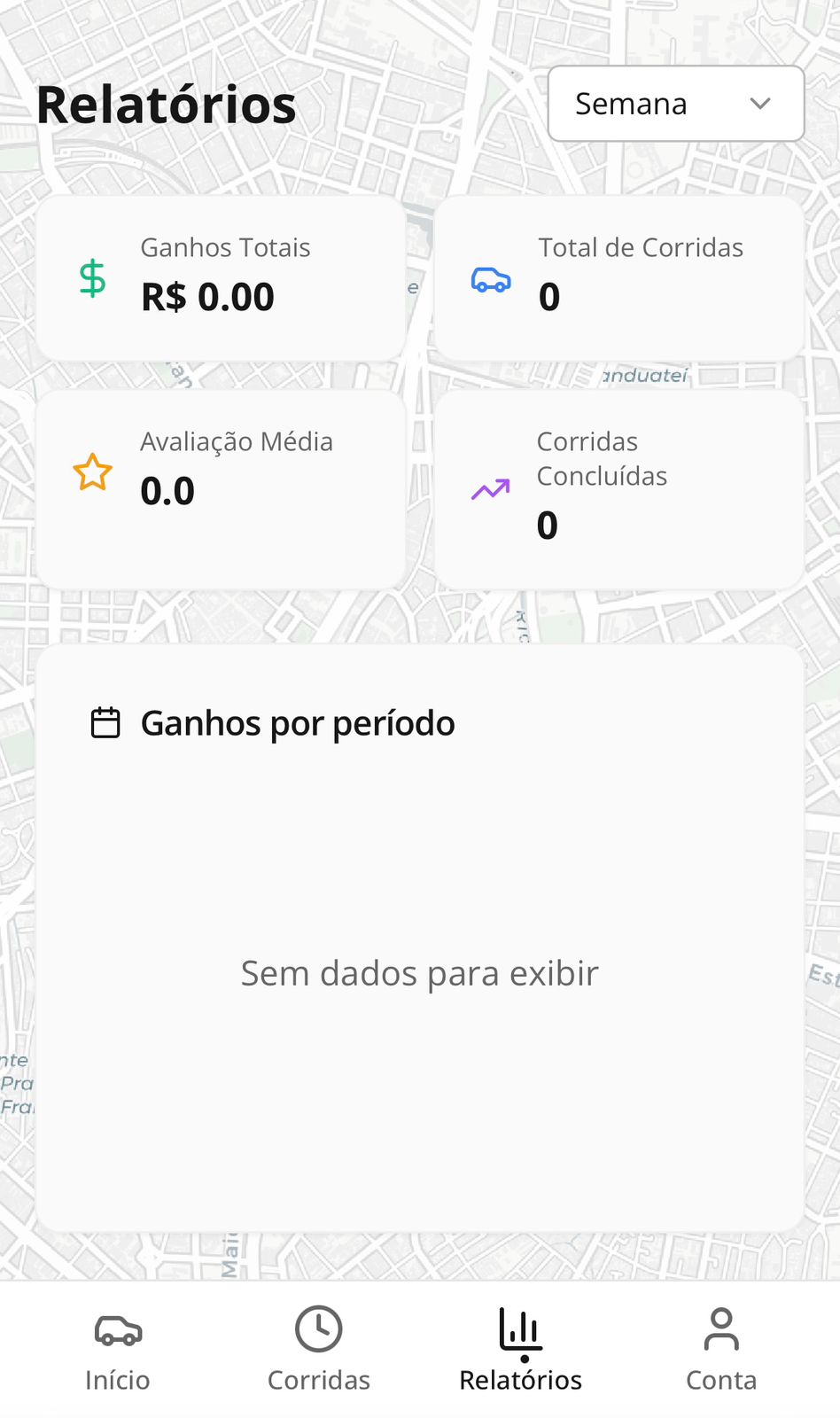840x1418 pixels.
Task: Click the Relatórios page heading
Action: [x=167, y=104]
